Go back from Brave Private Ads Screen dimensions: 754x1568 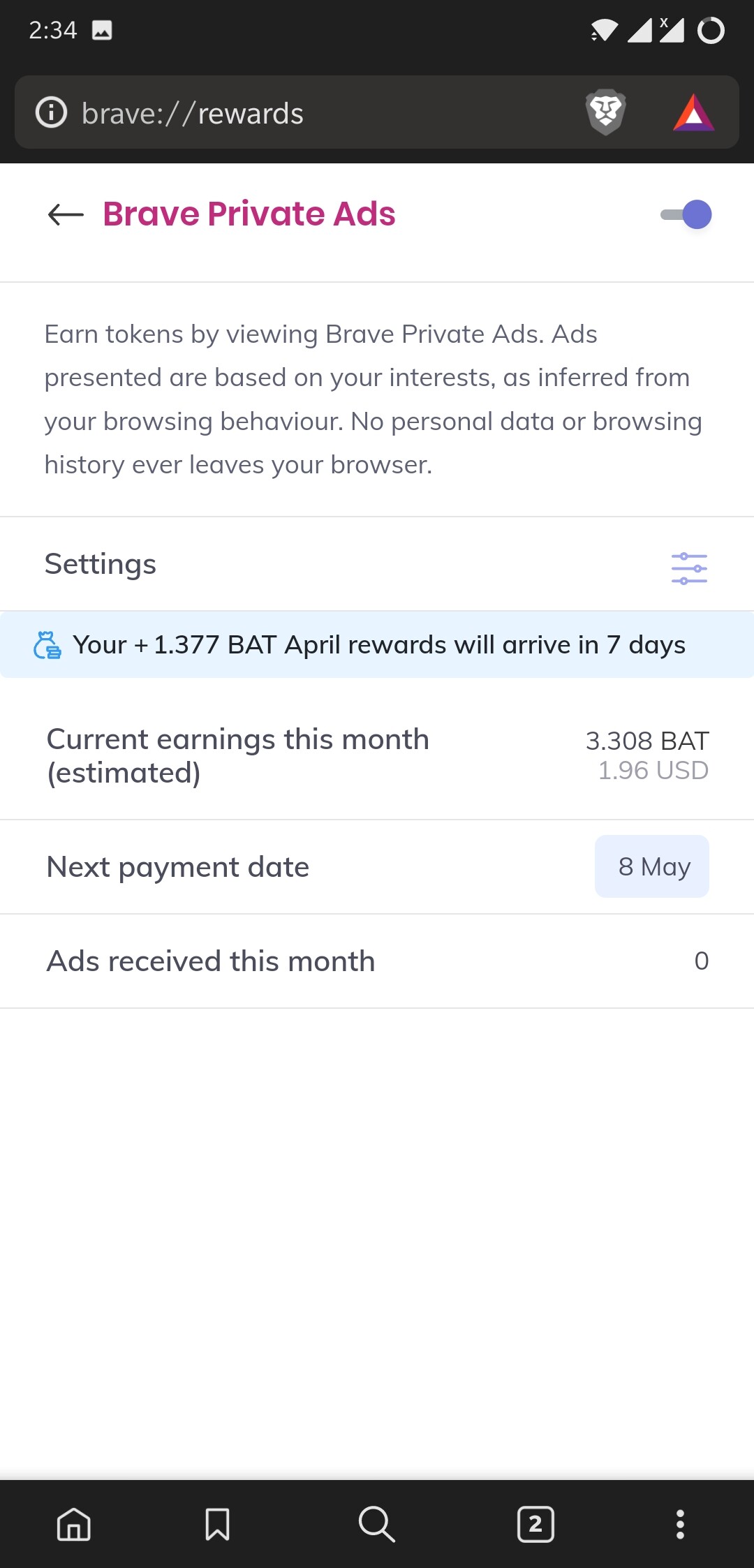pos(66,214)
